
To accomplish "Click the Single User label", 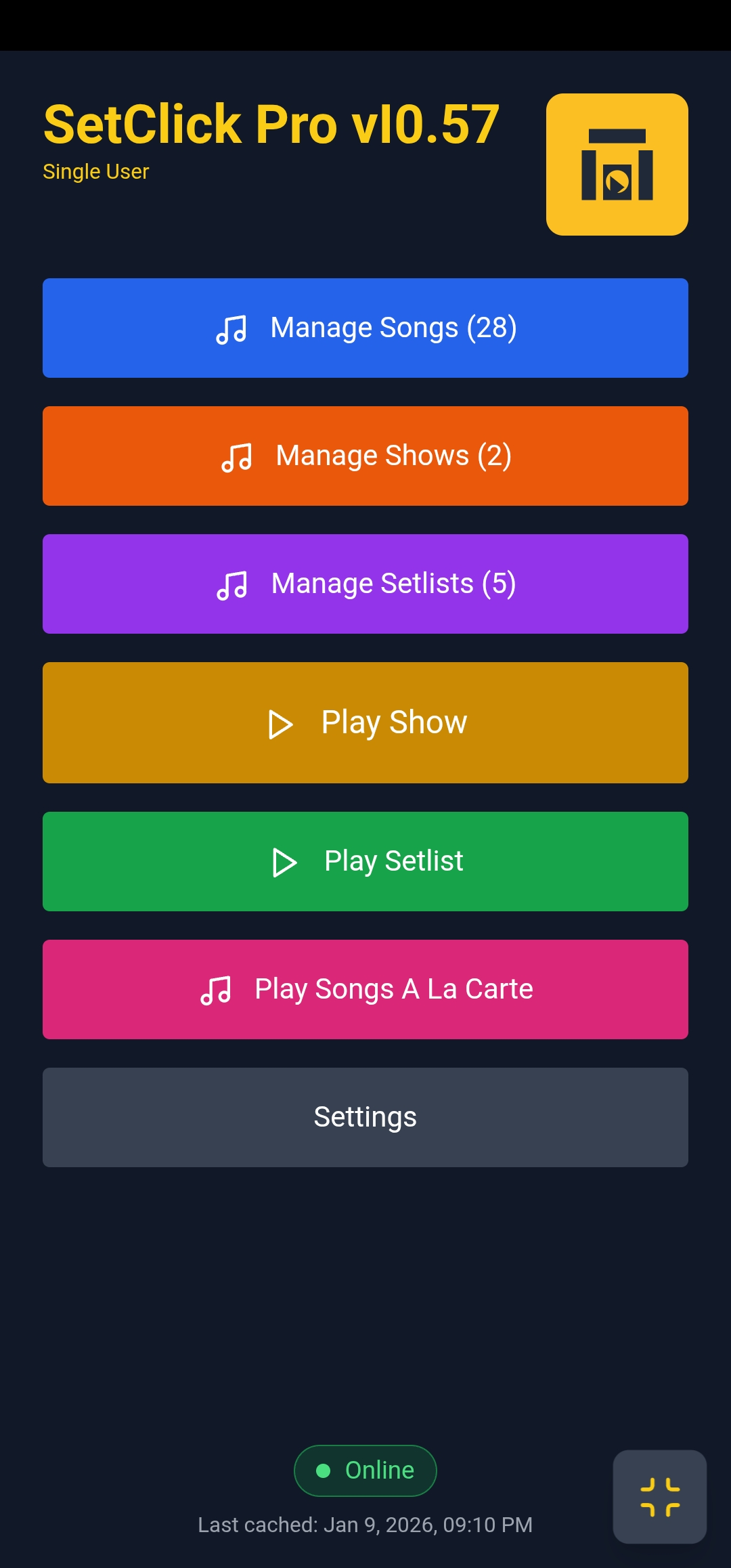I will (x=95, y=171).
